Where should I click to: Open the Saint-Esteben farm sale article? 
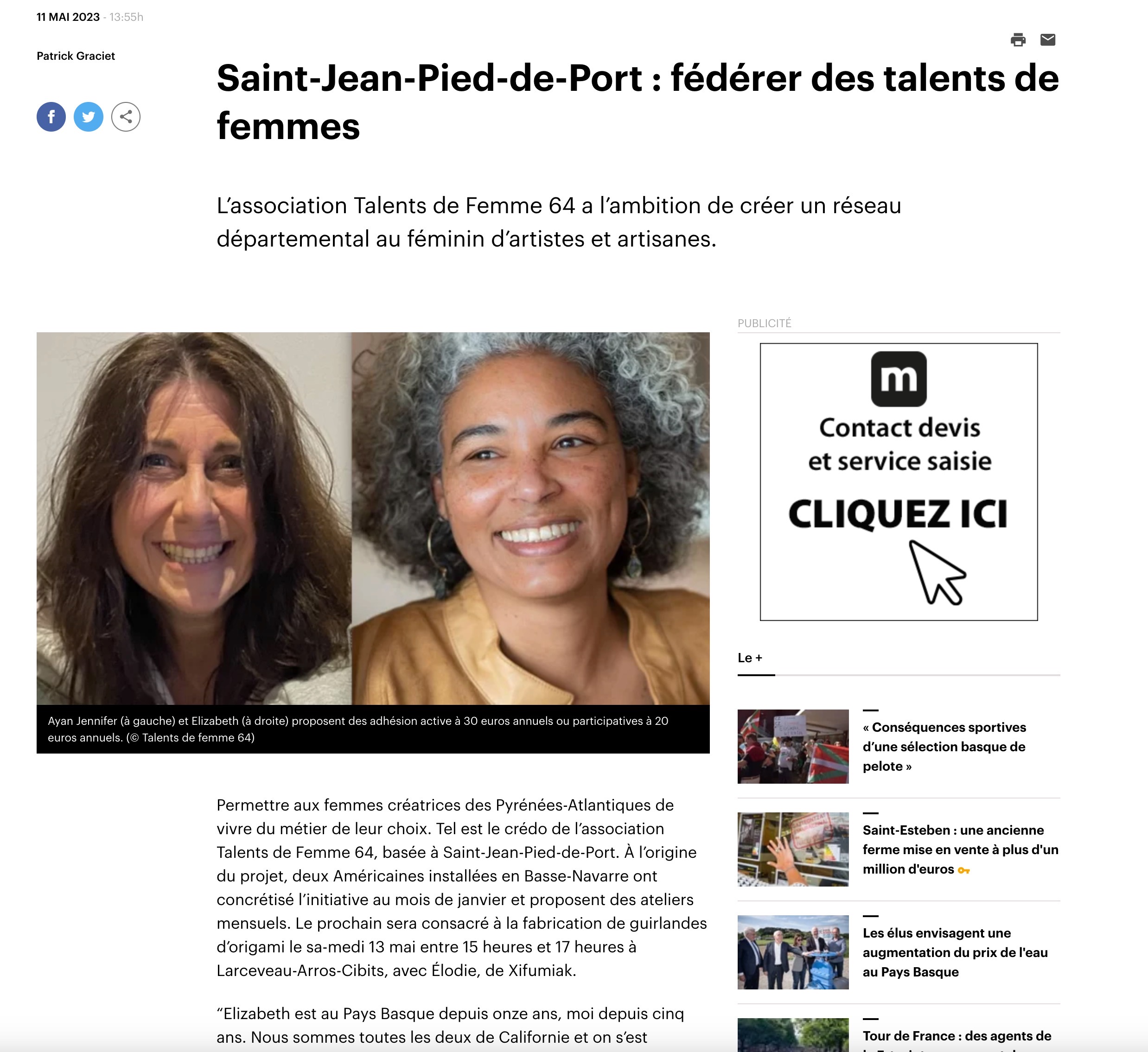click(x=959, y=849)
